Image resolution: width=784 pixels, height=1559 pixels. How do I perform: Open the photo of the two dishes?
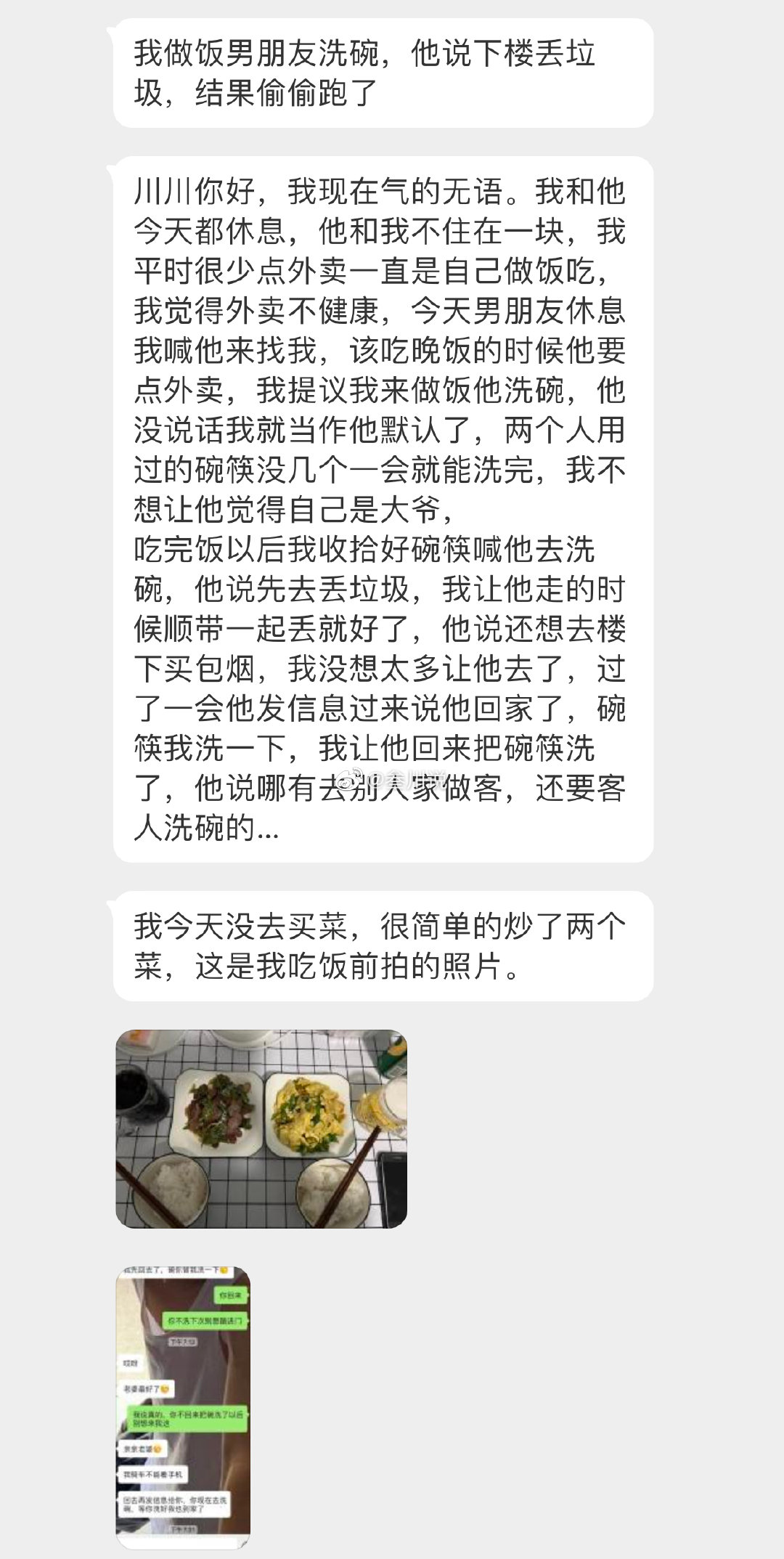pyautogui.click(x=261, y=1128)
